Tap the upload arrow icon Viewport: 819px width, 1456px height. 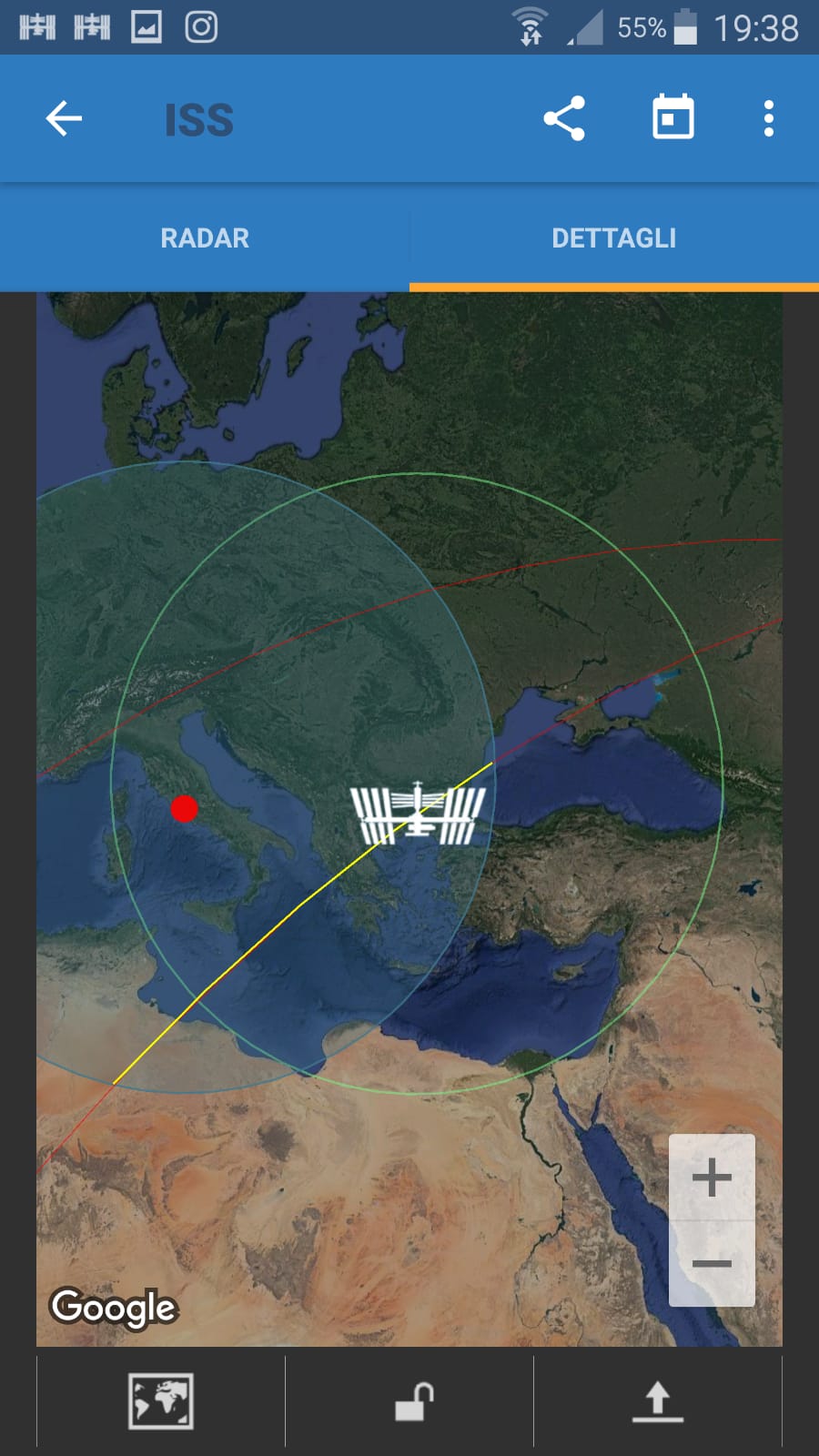[x=658, y=1401]
